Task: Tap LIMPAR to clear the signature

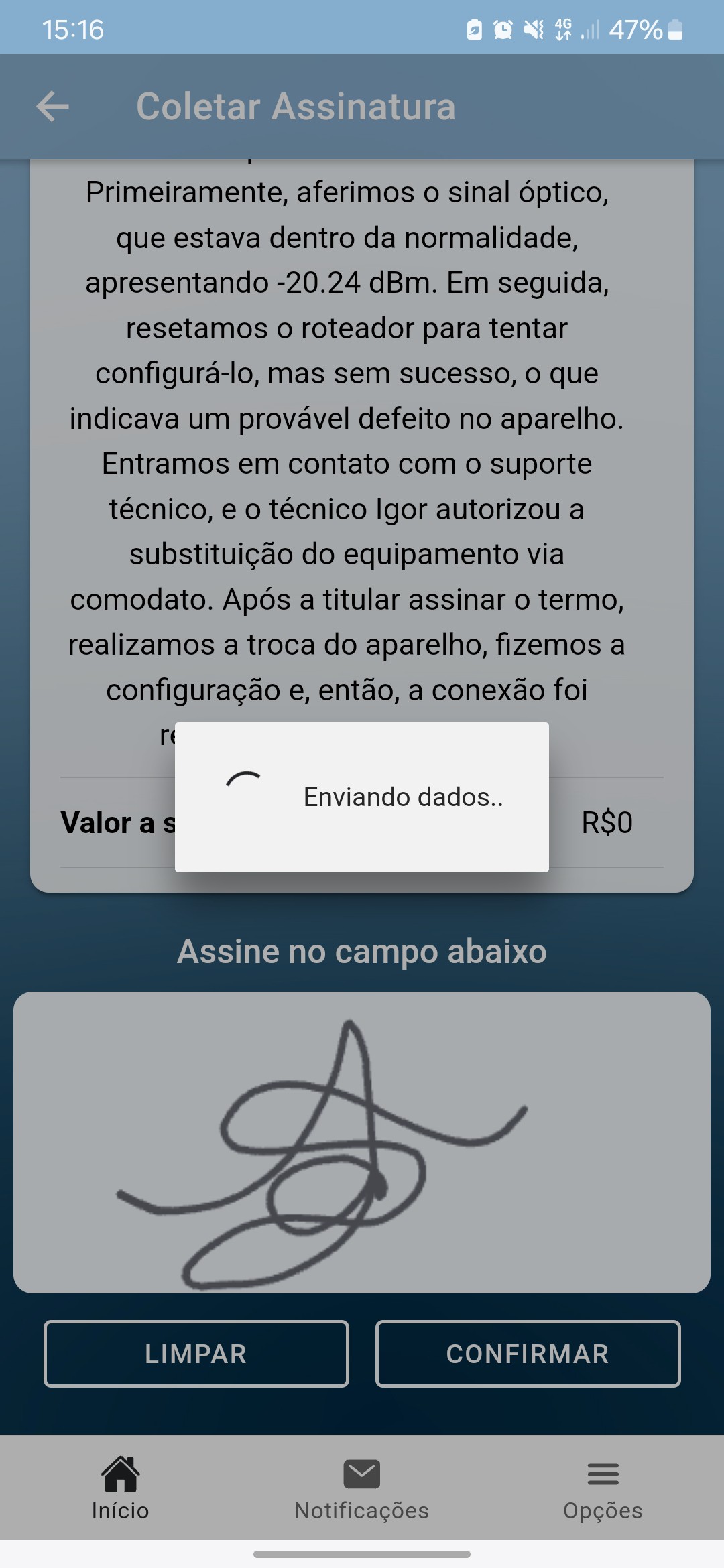Action: 196,1354
